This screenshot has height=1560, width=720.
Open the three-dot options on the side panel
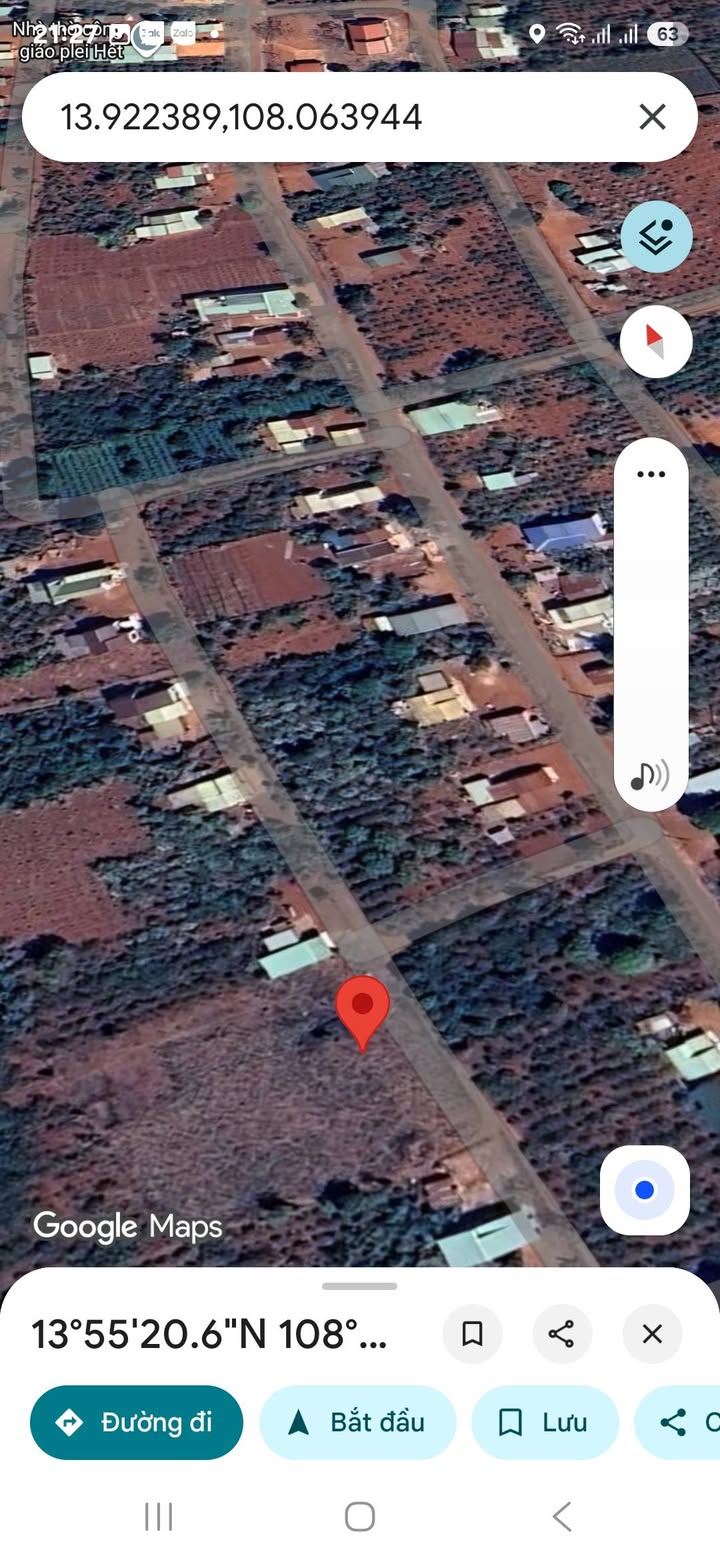point(651,474)
